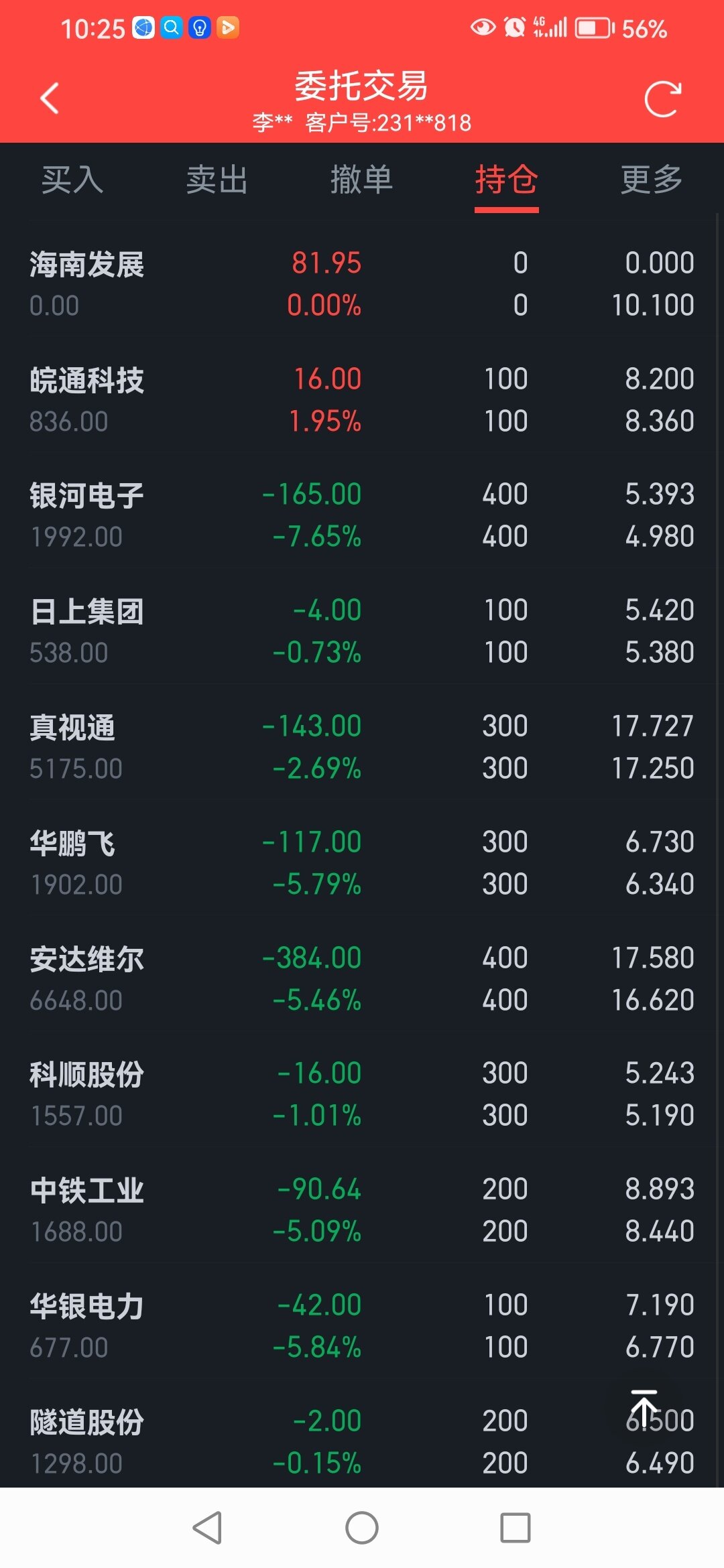The width and height of the screenshot is (724, 1568).
Task: View the 安达维尔 position details
Action: tap(362, 979)
